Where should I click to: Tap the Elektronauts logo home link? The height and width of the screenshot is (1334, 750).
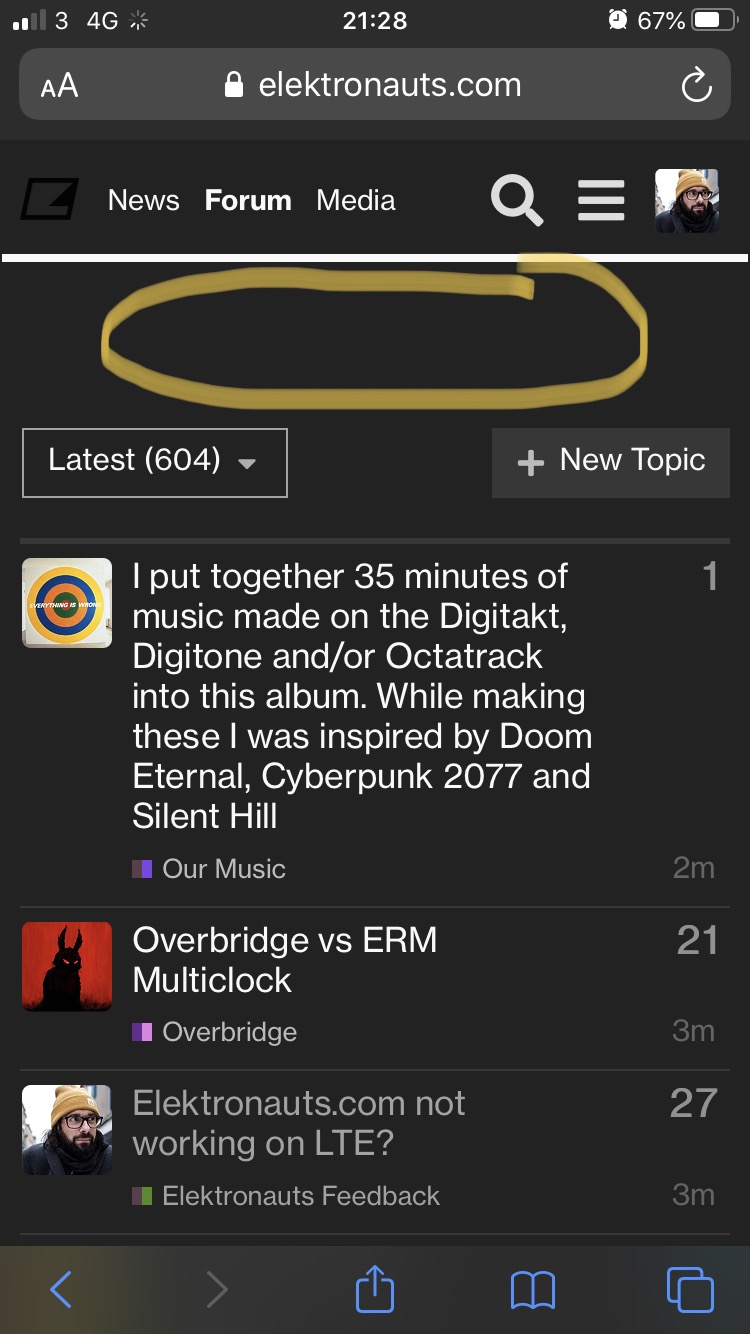click(x=49, y=200)
